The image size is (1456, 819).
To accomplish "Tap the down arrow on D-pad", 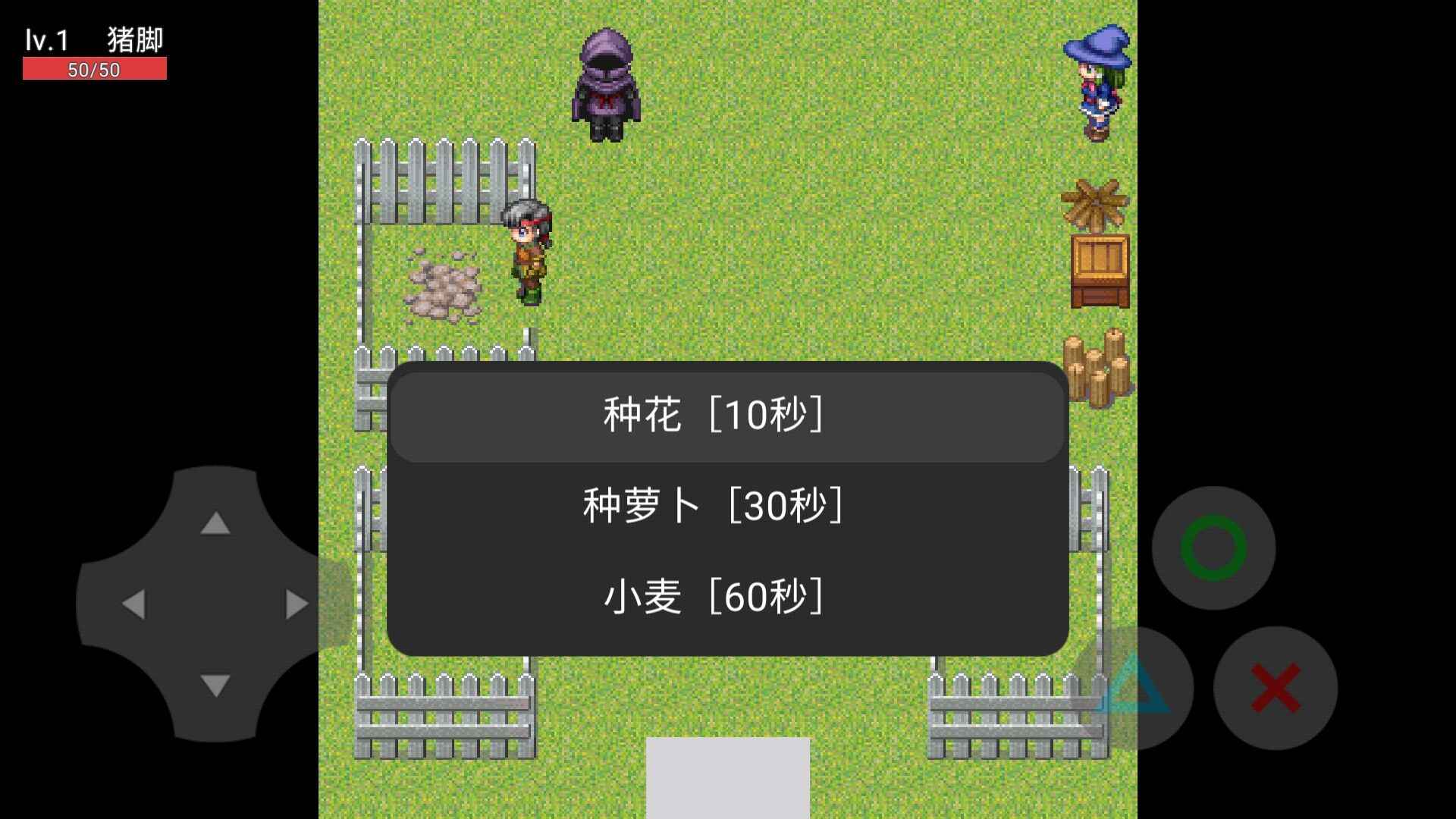I will [215, 685].
